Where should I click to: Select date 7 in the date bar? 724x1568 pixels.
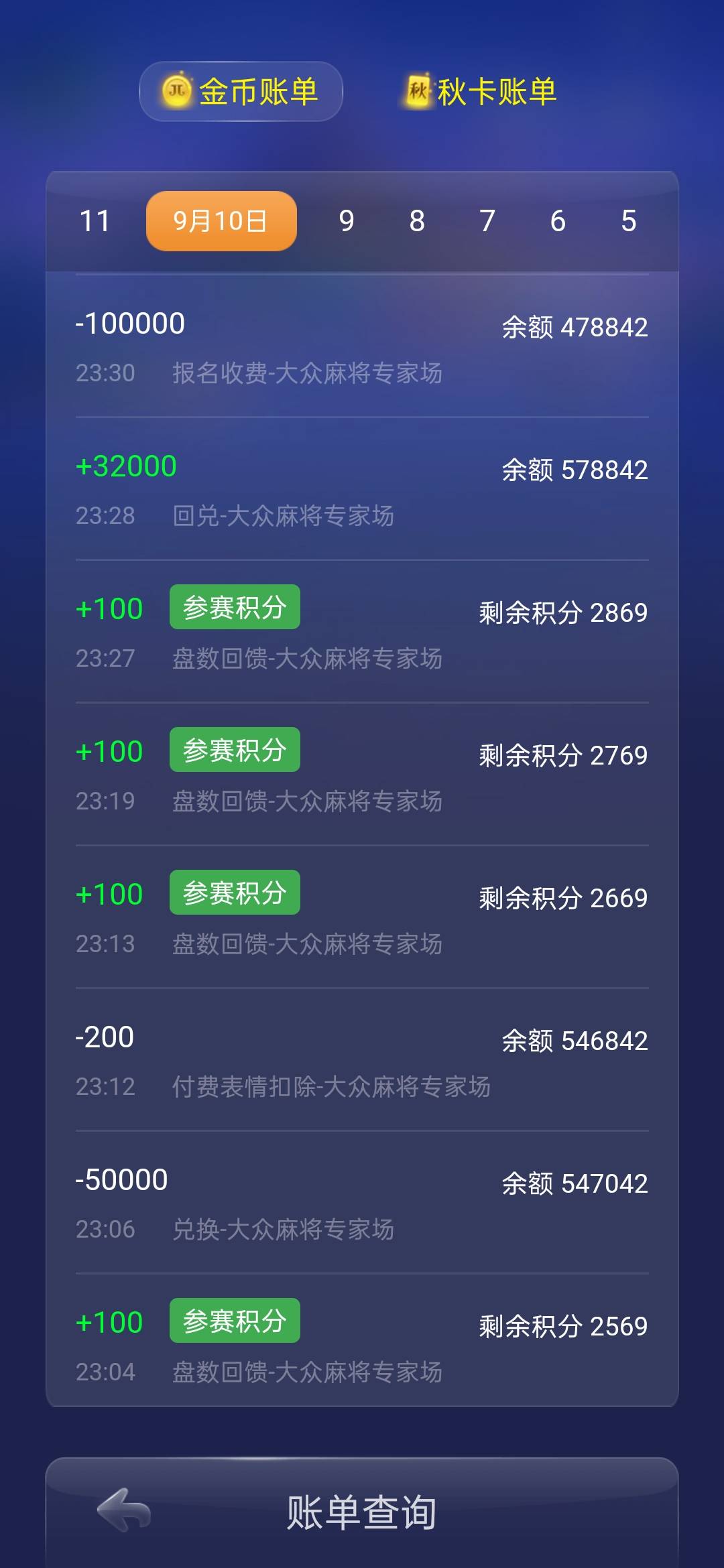pyautogui.click(x=487, y=220)
